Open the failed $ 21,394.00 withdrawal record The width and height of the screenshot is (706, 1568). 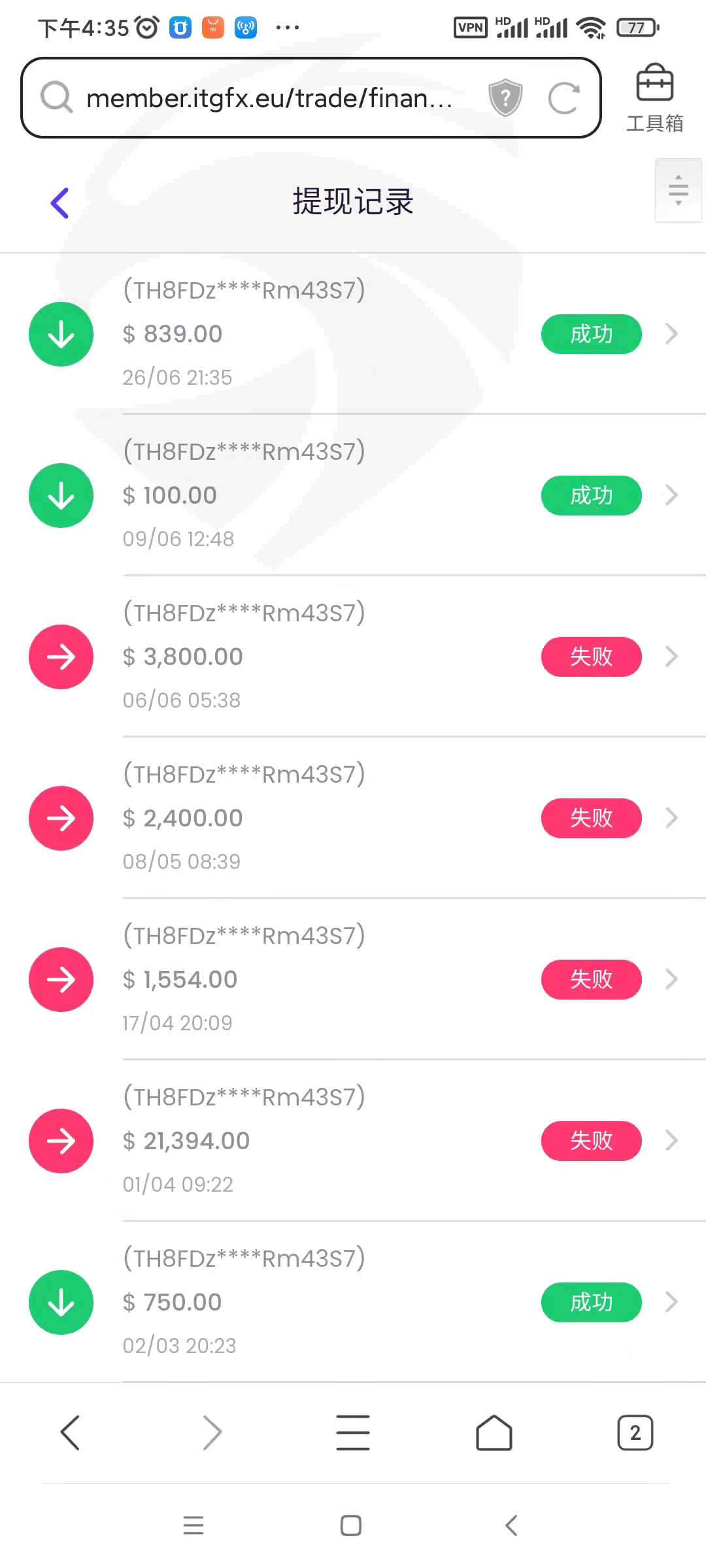353,1141
